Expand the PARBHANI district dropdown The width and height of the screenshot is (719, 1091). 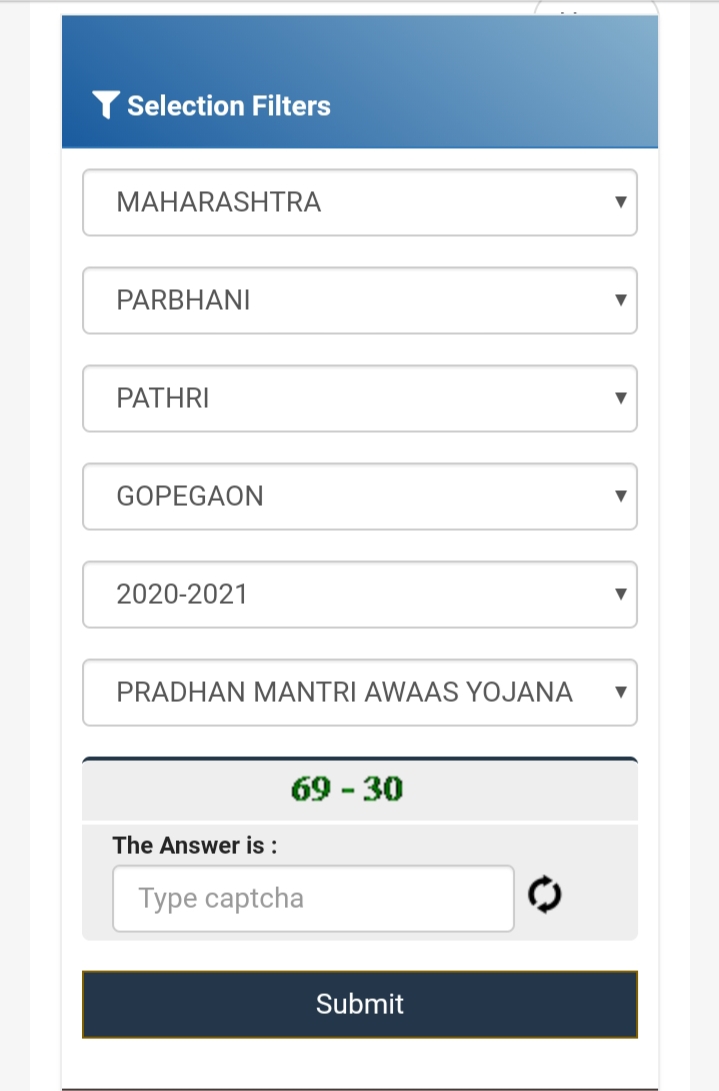point(359,300)
